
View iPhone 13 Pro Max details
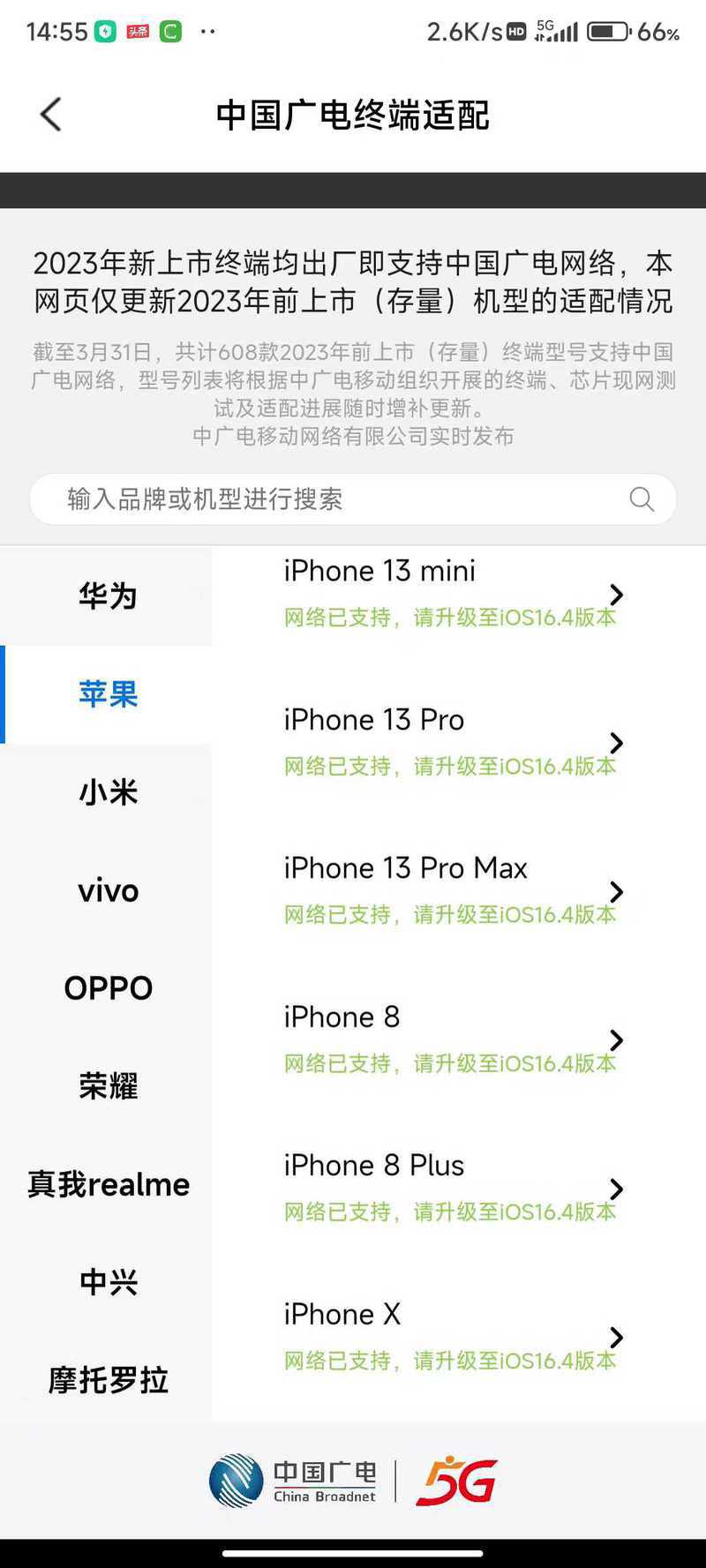[x=454, y=891]
